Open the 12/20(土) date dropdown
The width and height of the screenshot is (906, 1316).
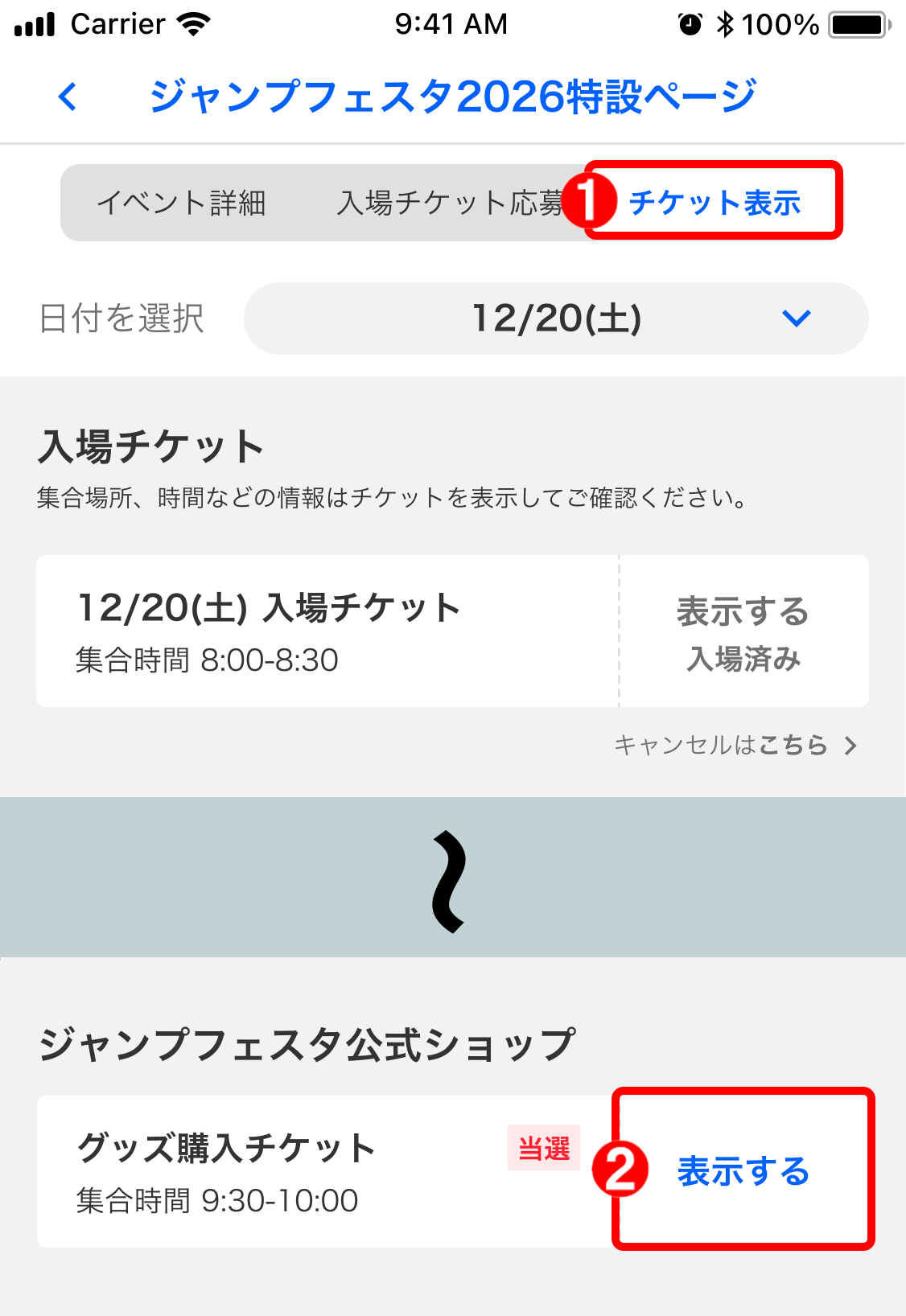tap(556, 319)
